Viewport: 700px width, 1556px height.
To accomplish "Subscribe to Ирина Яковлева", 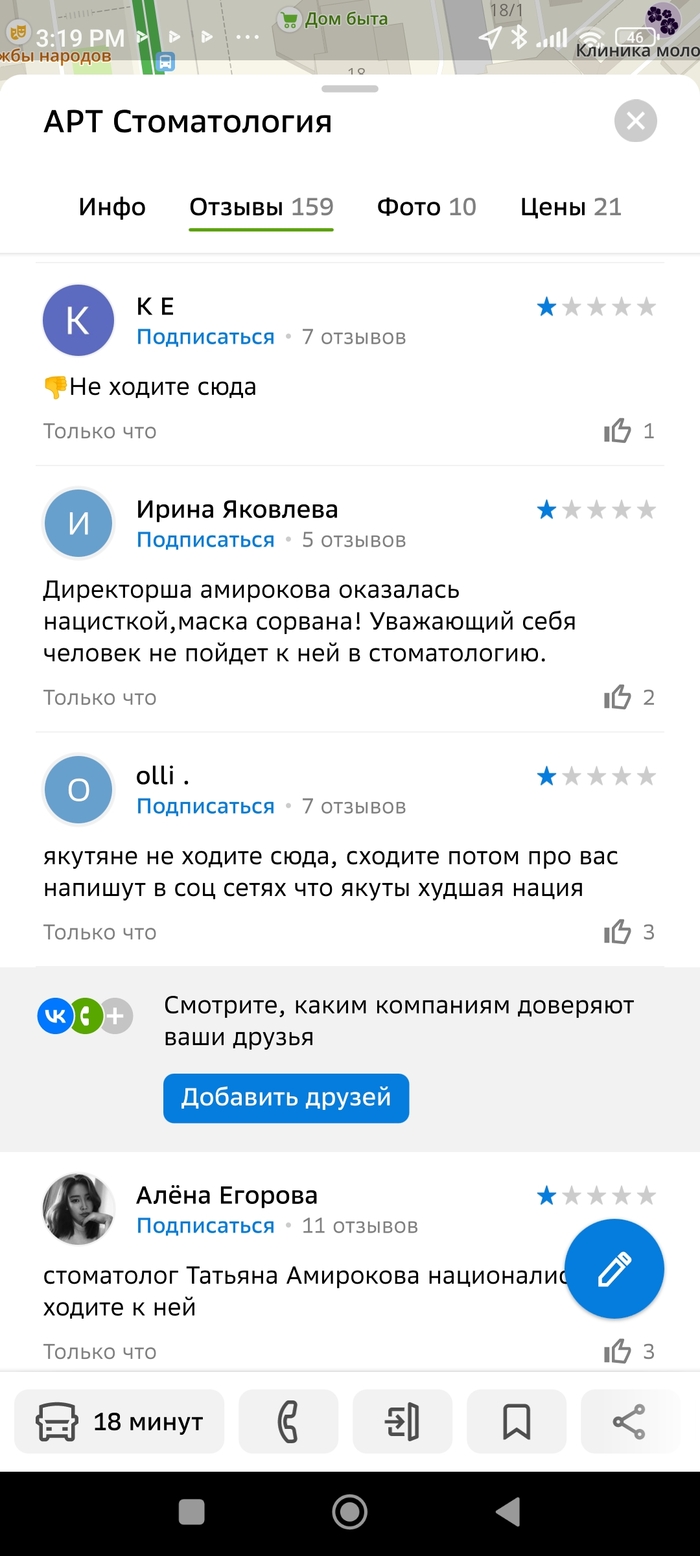I will (205, 540).
